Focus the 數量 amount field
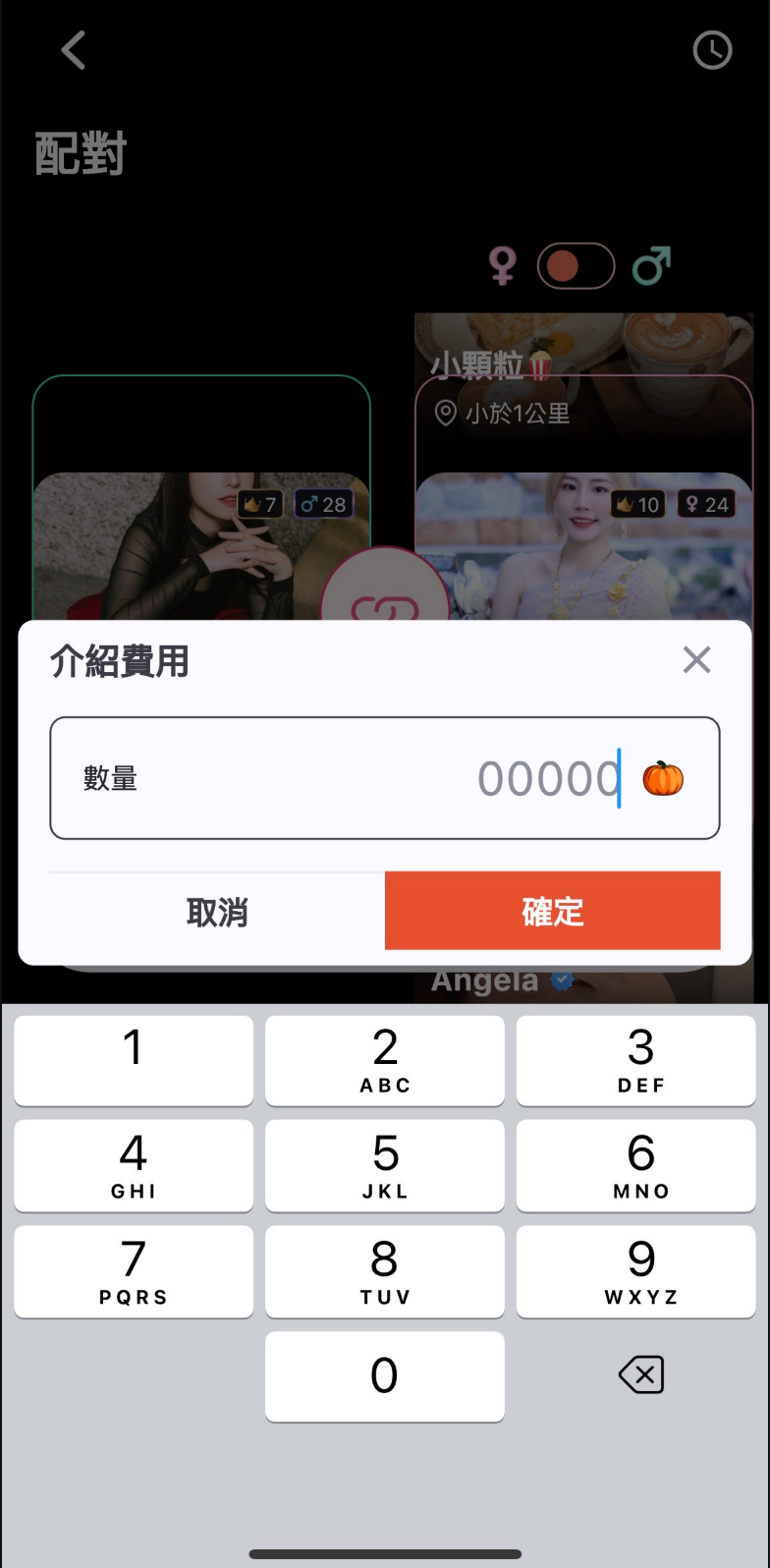 [x=384, y=778]
